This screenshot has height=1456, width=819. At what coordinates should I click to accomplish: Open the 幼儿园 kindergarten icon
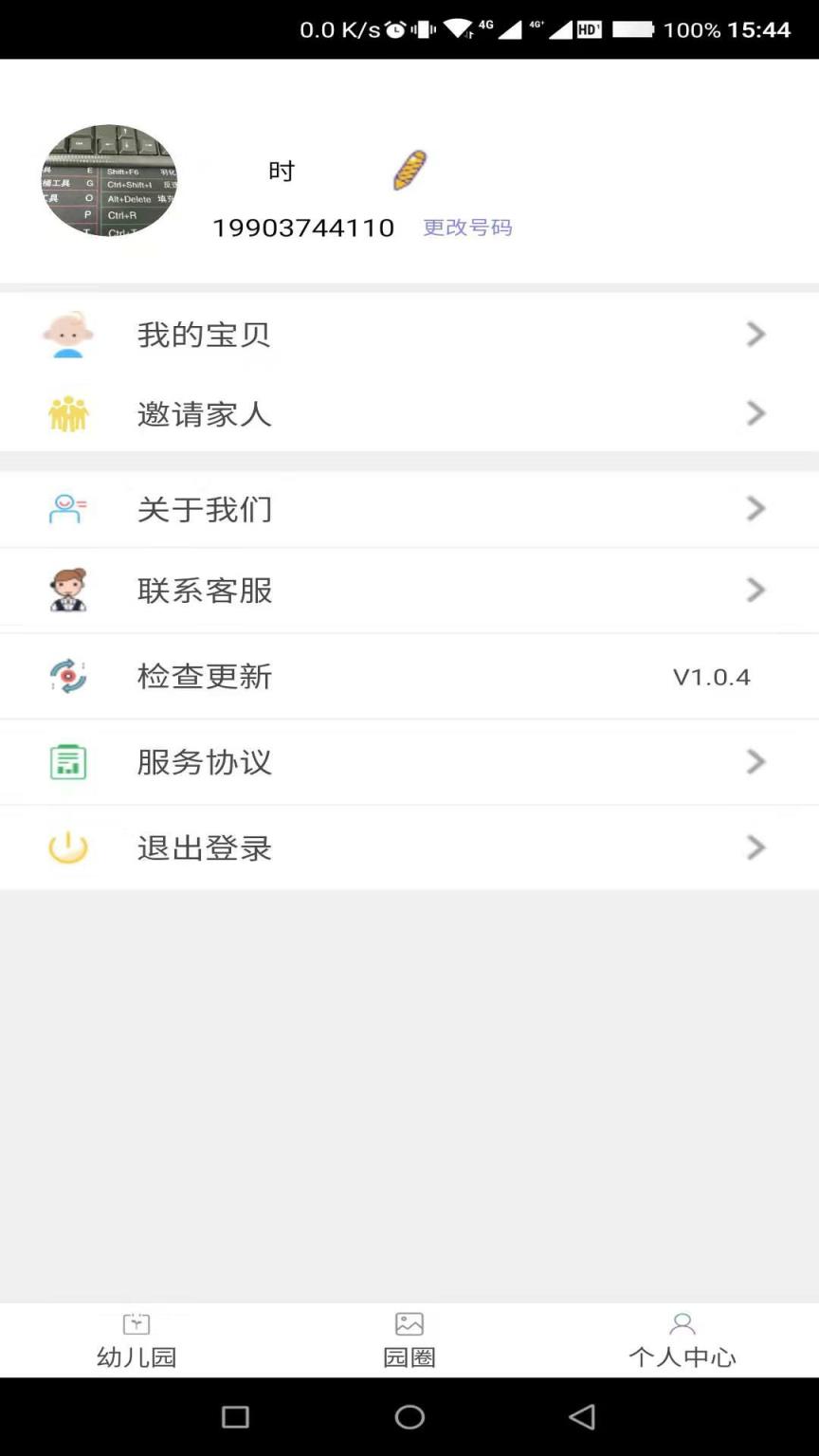(x=136, y=1323)
